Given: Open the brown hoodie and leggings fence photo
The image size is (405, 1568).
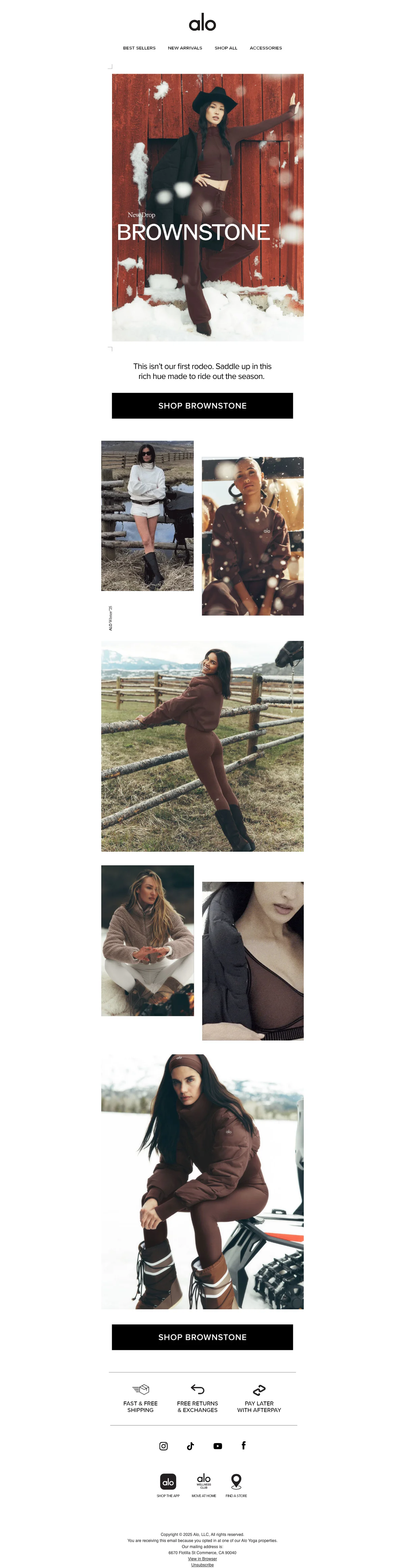Looking at the screenshot, I should 202,746.
